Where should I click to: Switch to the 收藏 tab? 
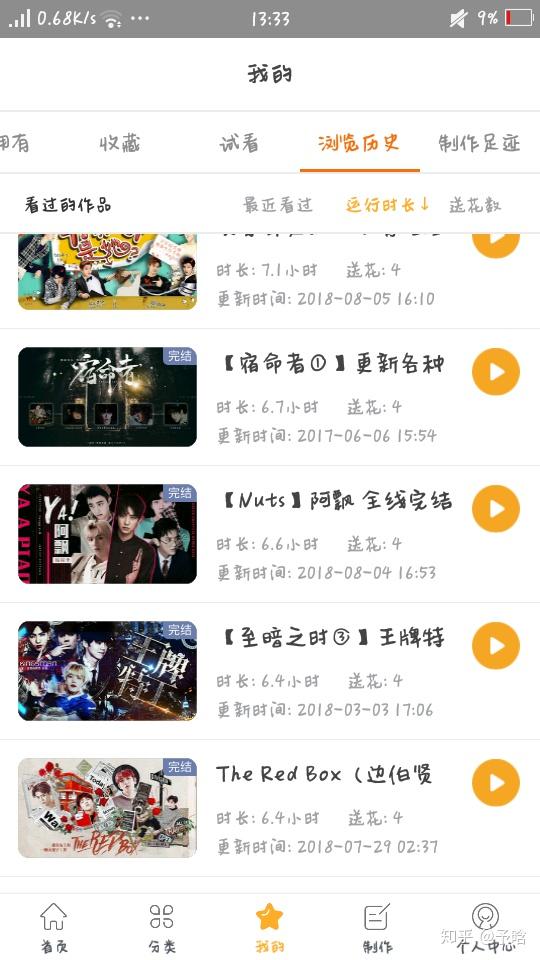coord(120,144)
